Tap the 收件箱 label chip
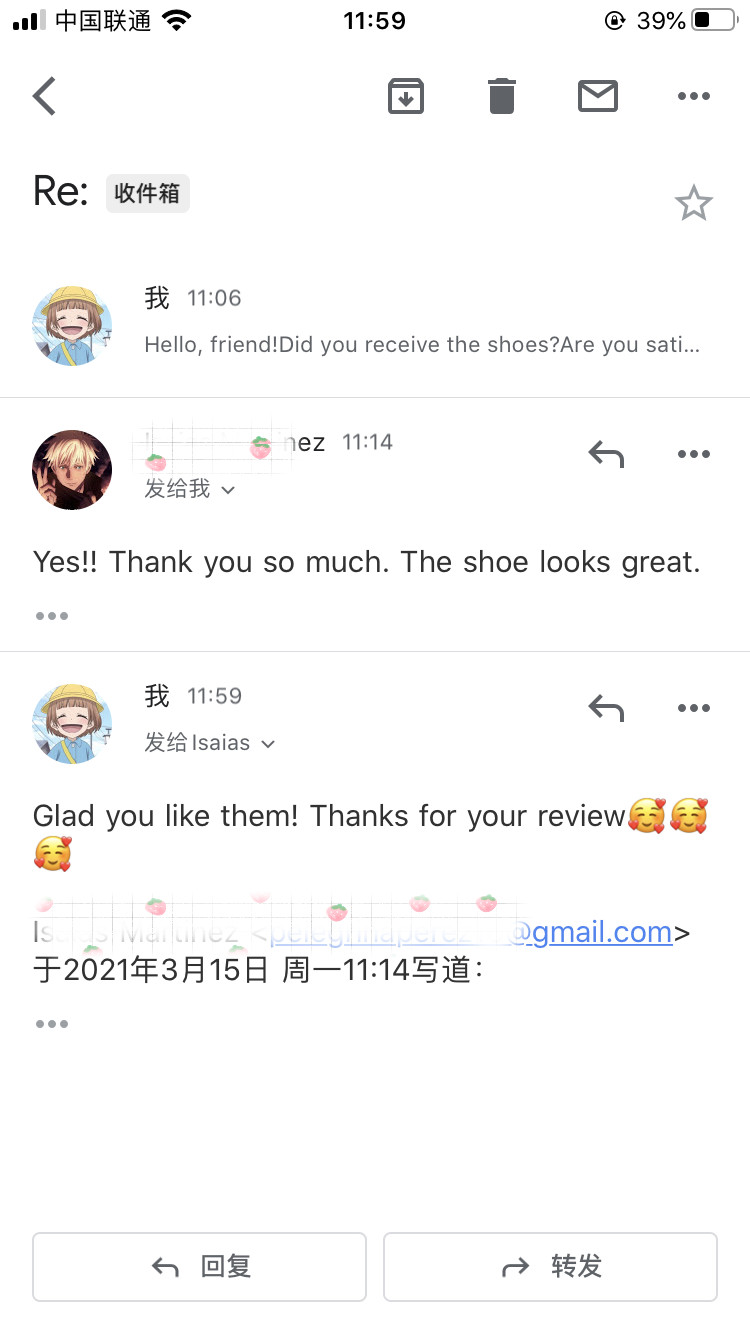Screen dimensions: 750x1334 click(x=148, y=193)
